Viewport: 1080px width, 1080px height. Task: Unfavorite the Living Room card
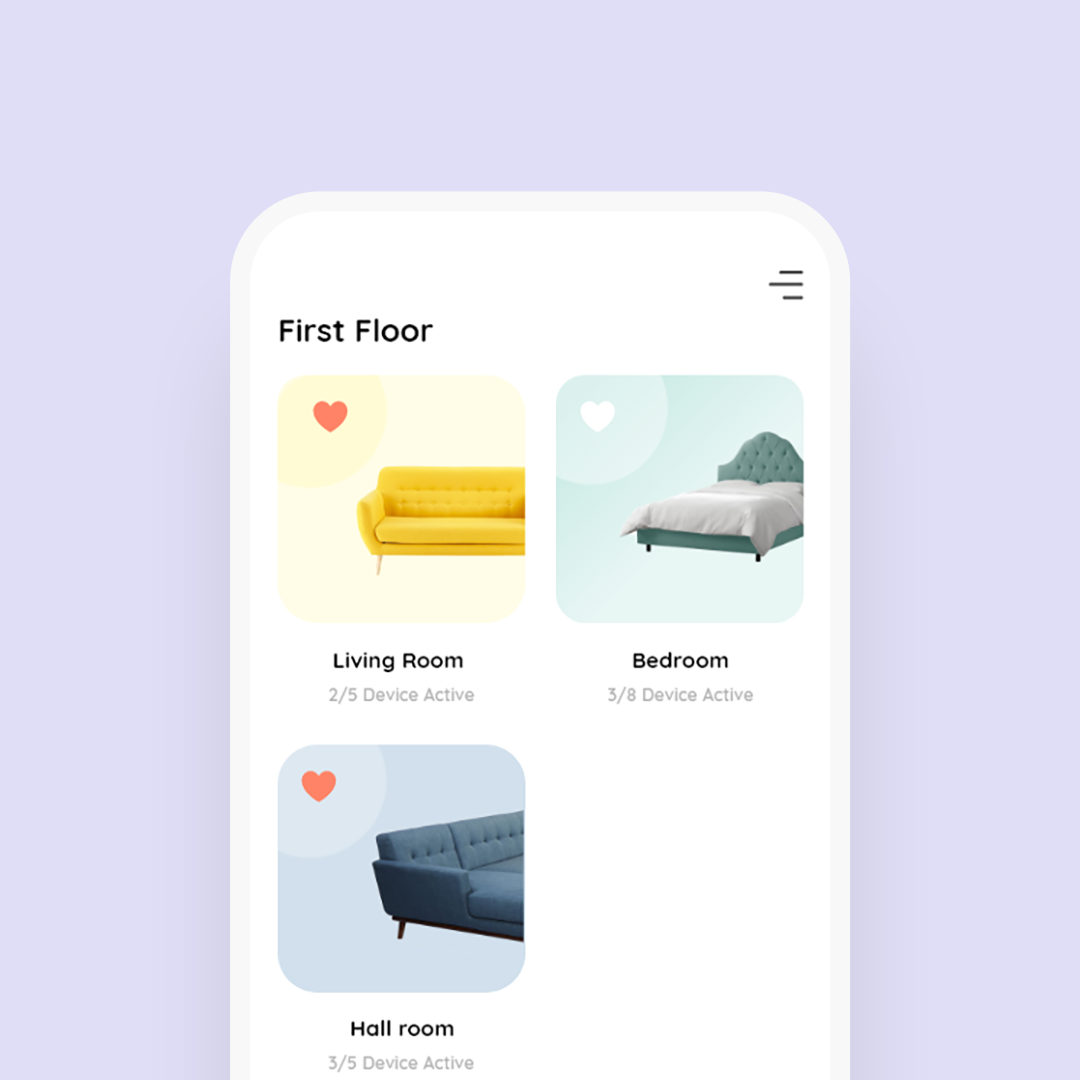tap(330, 416)
